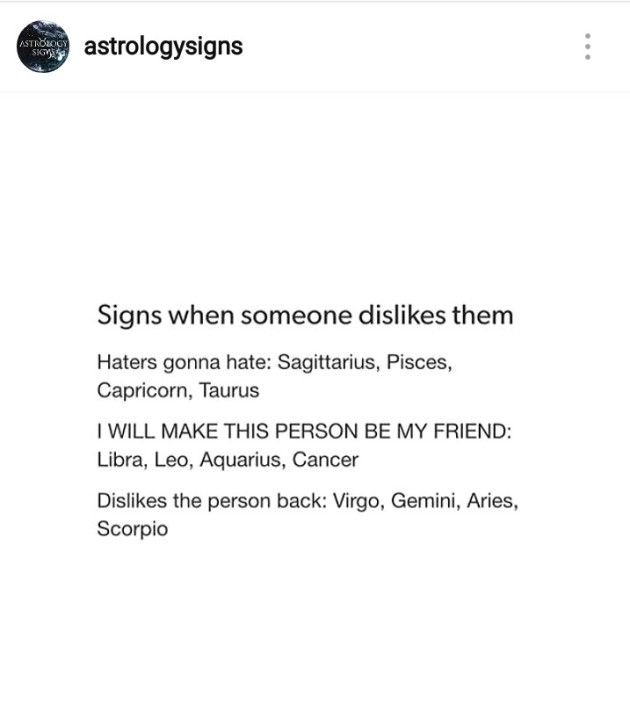Tap the astrologysigns username

tap(163, 46)
